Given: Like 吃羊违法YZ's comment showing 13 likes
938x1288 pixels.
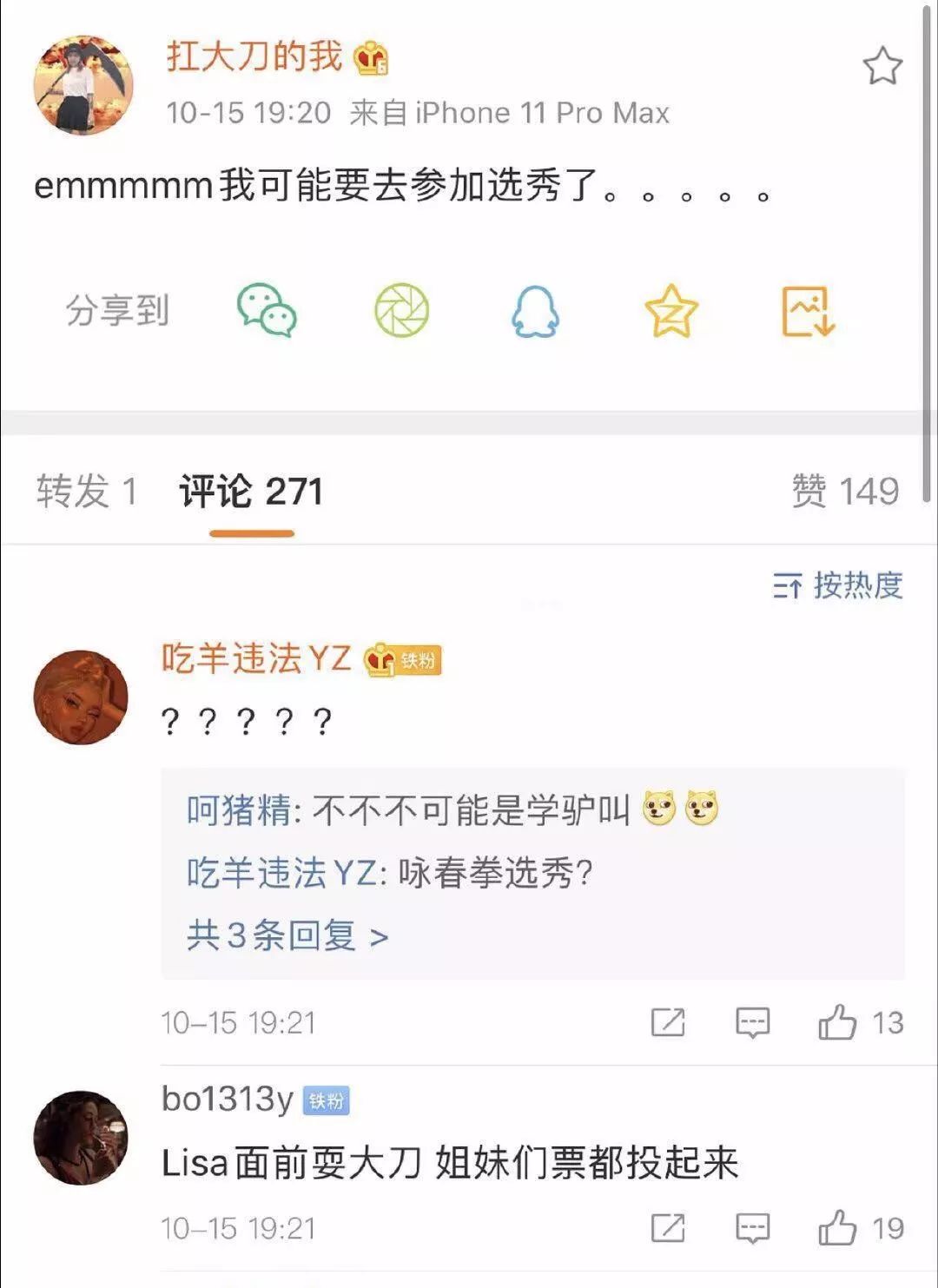Looking at the screenshot, I should 838,1021.
